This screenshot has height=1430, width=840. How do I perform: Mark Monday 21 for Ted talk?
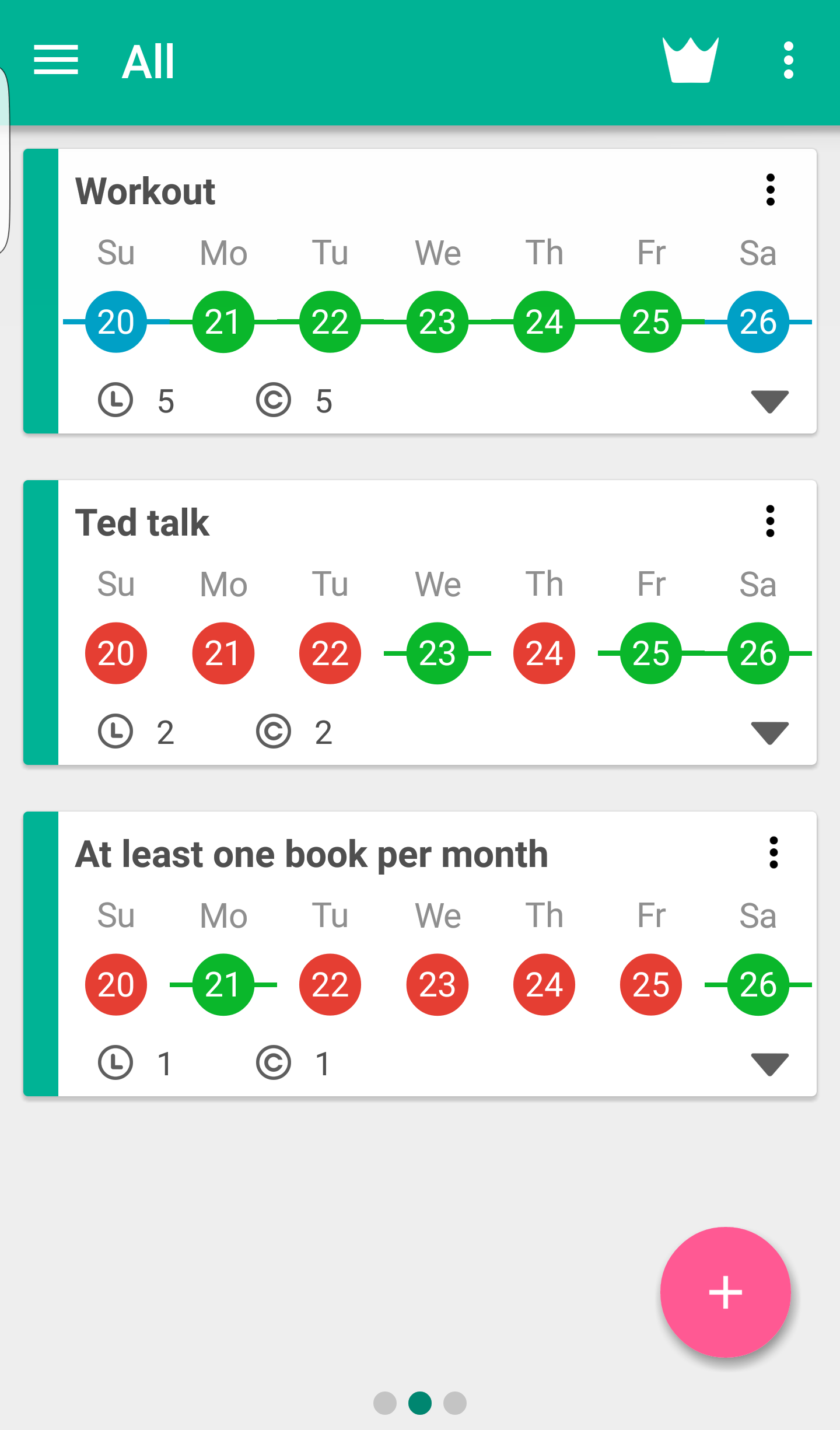(x=223, y=653)
